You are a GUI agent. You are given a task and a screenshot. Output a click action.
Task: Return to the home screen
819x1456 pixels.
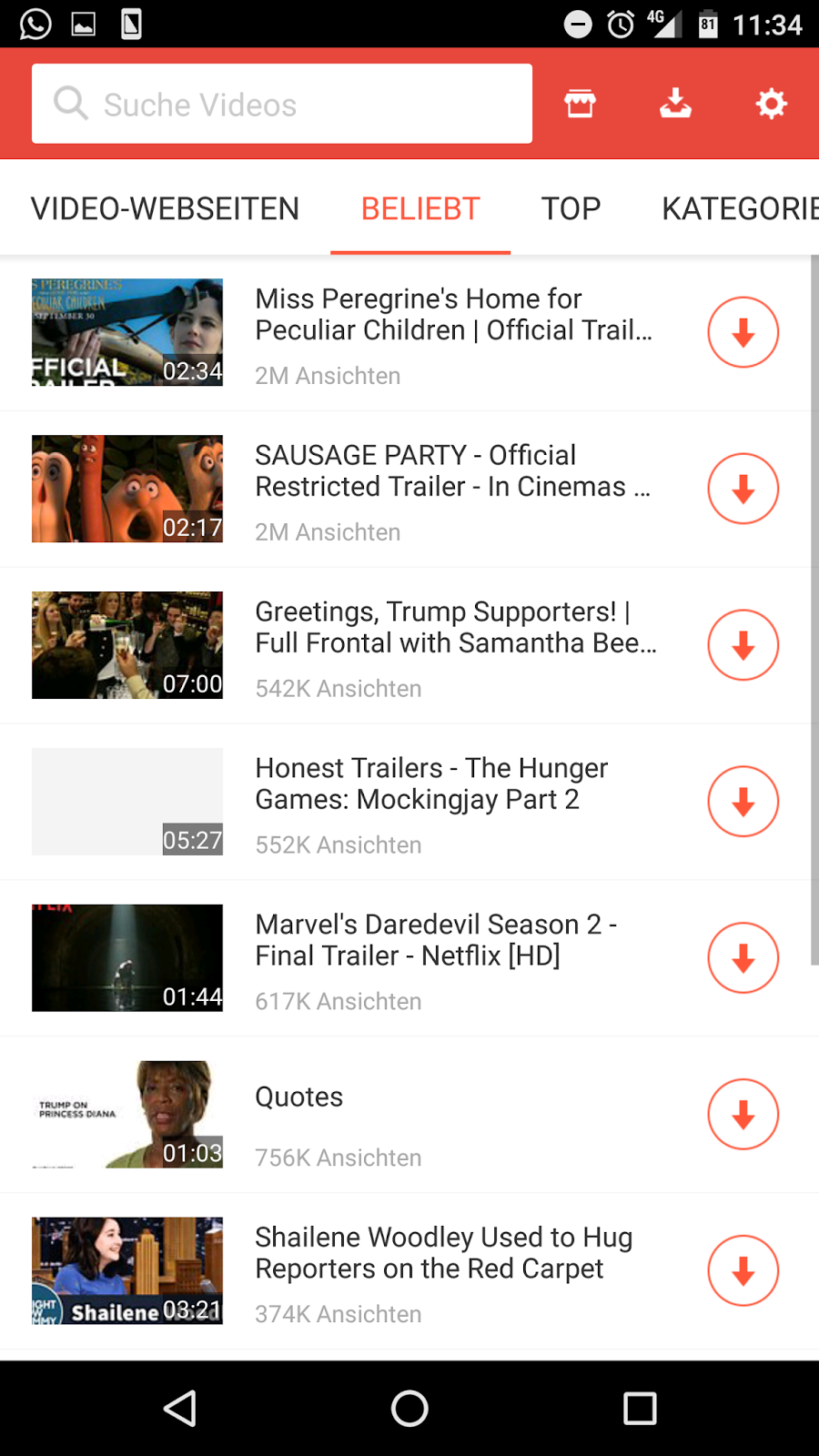pyautogui.click(x=409, y=1409)
